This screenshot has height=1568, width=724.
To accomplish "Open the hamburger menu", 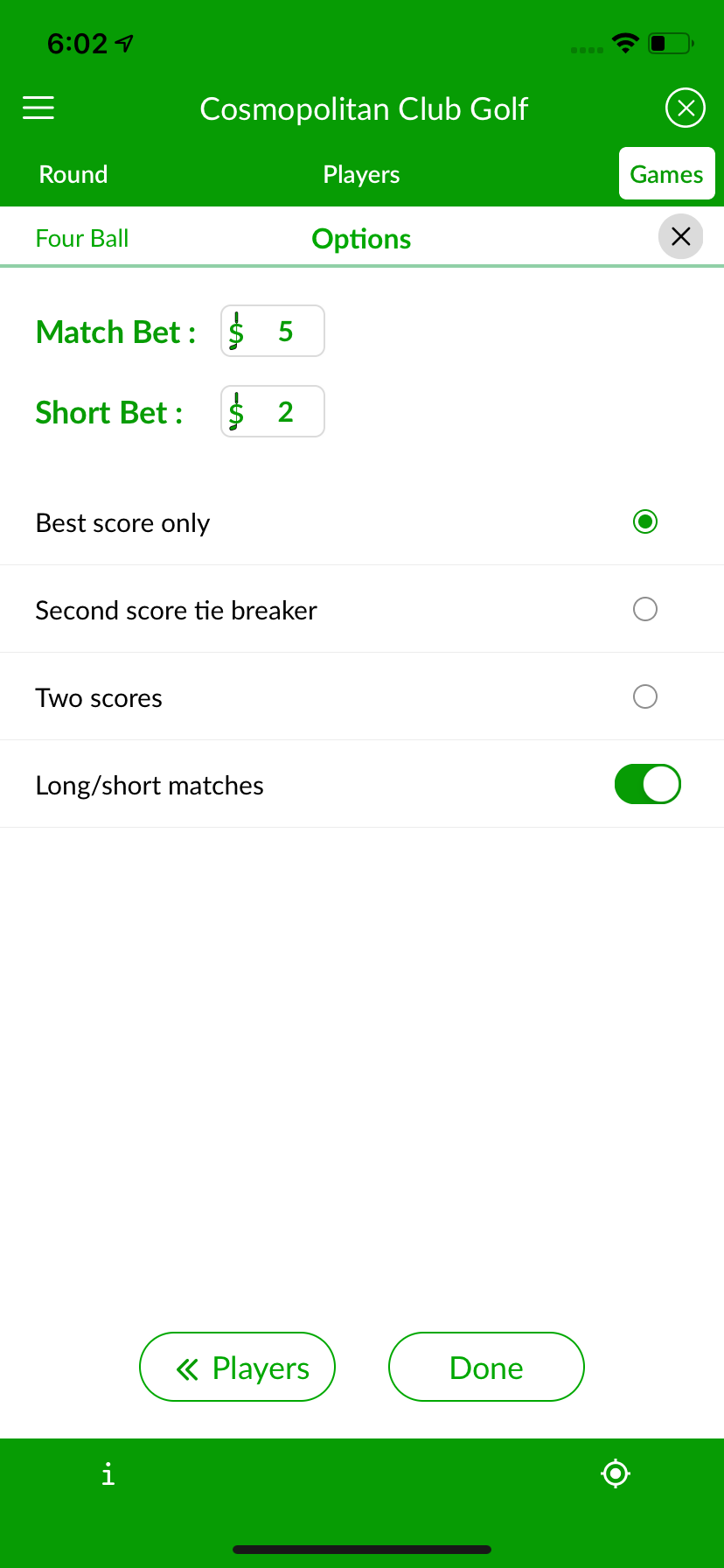I will click(38, 108).
